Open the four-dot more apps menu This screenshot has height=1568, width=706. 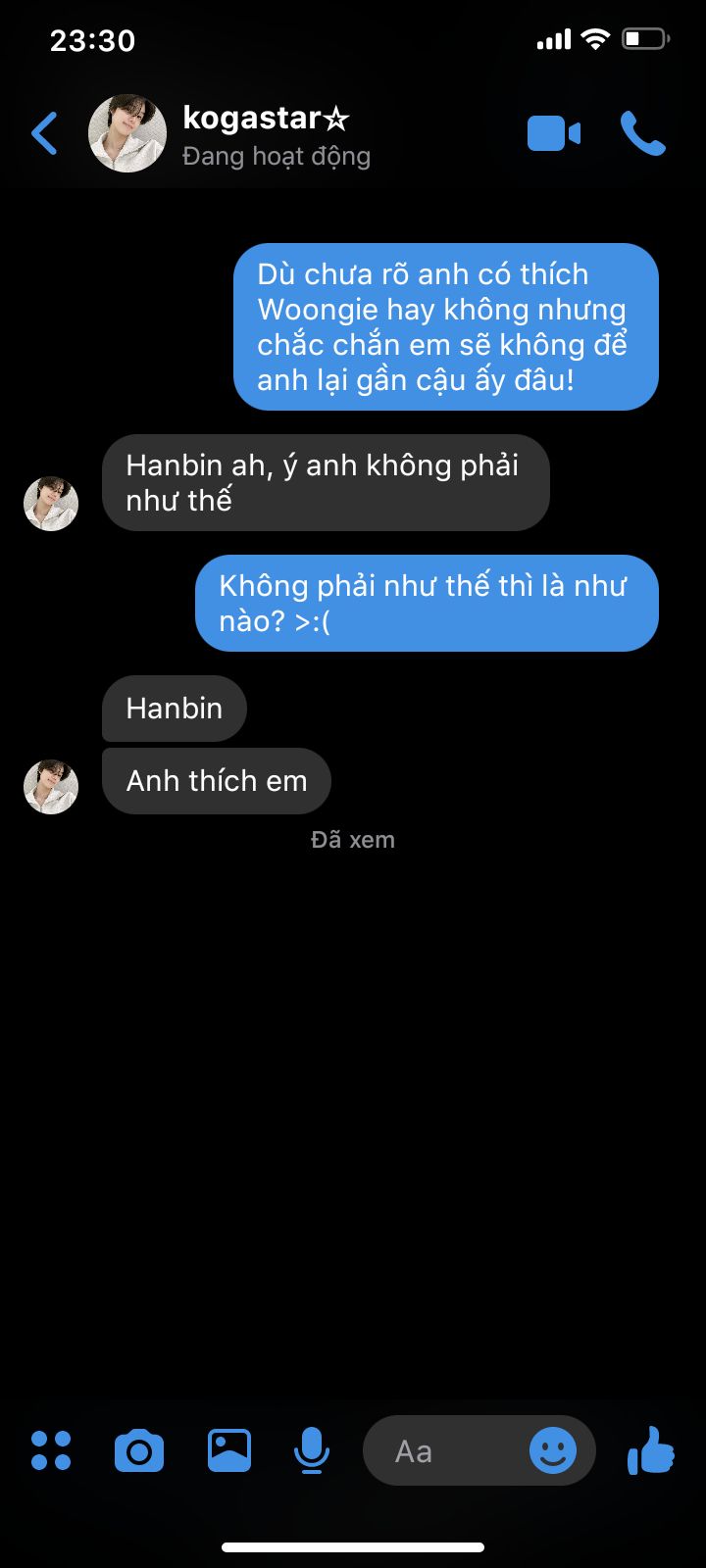51,1450
